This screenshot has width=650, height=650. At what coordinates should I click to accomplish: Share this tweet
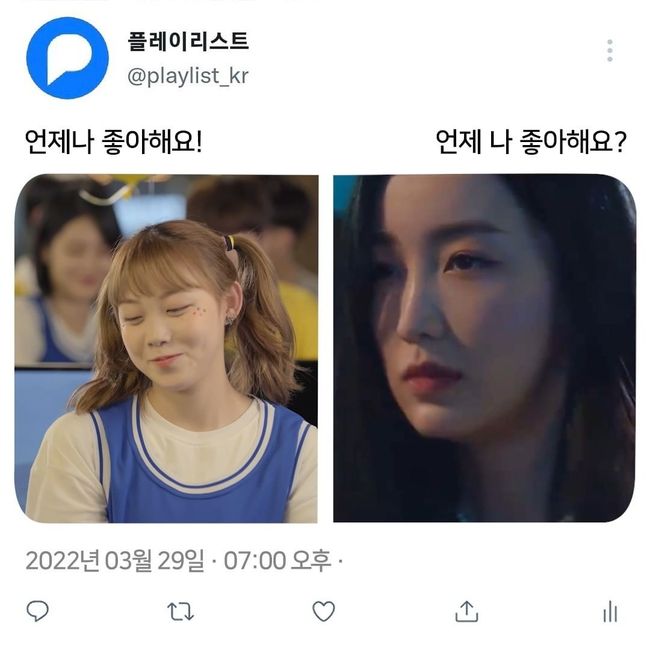[x=466, y=611]
